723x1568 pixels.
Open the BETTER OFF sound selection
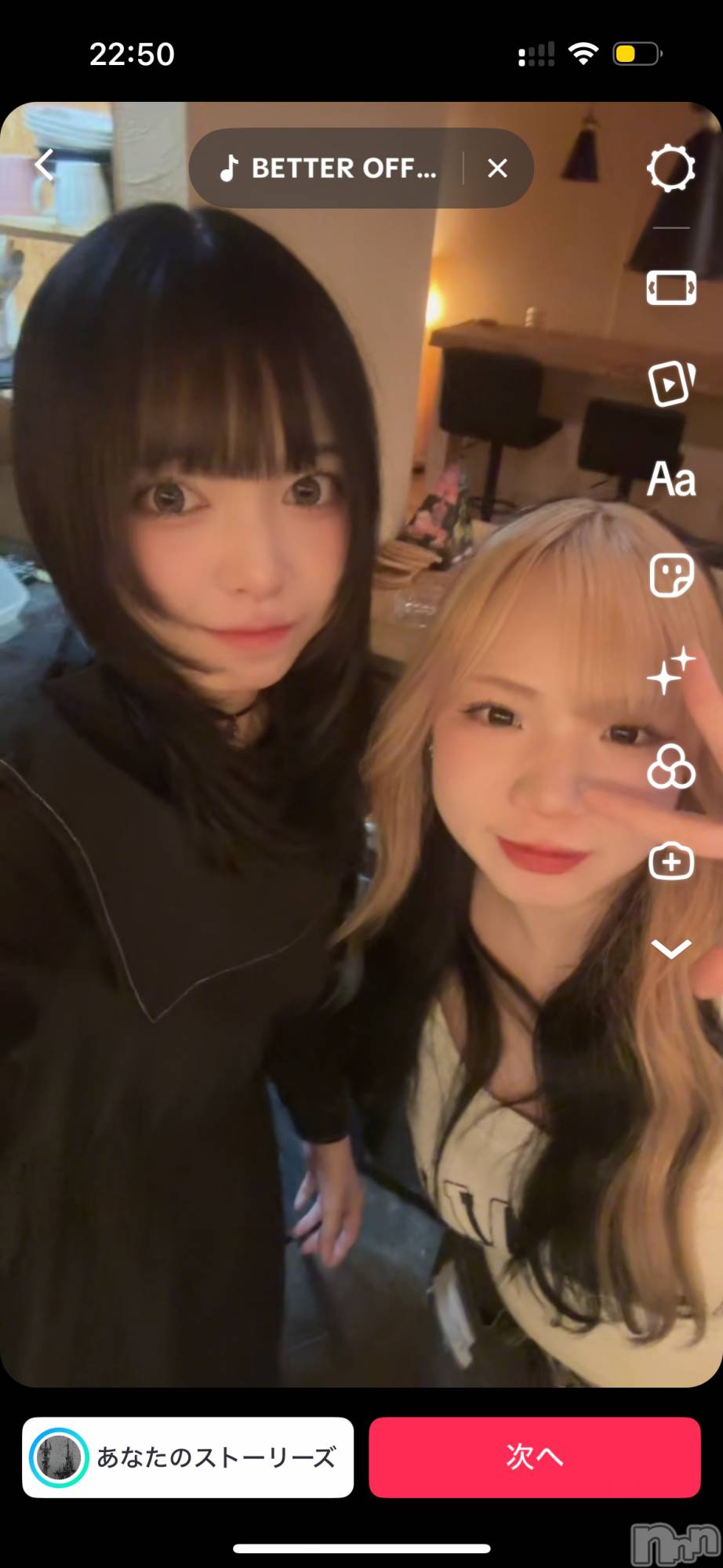click(x=329, y=169)
